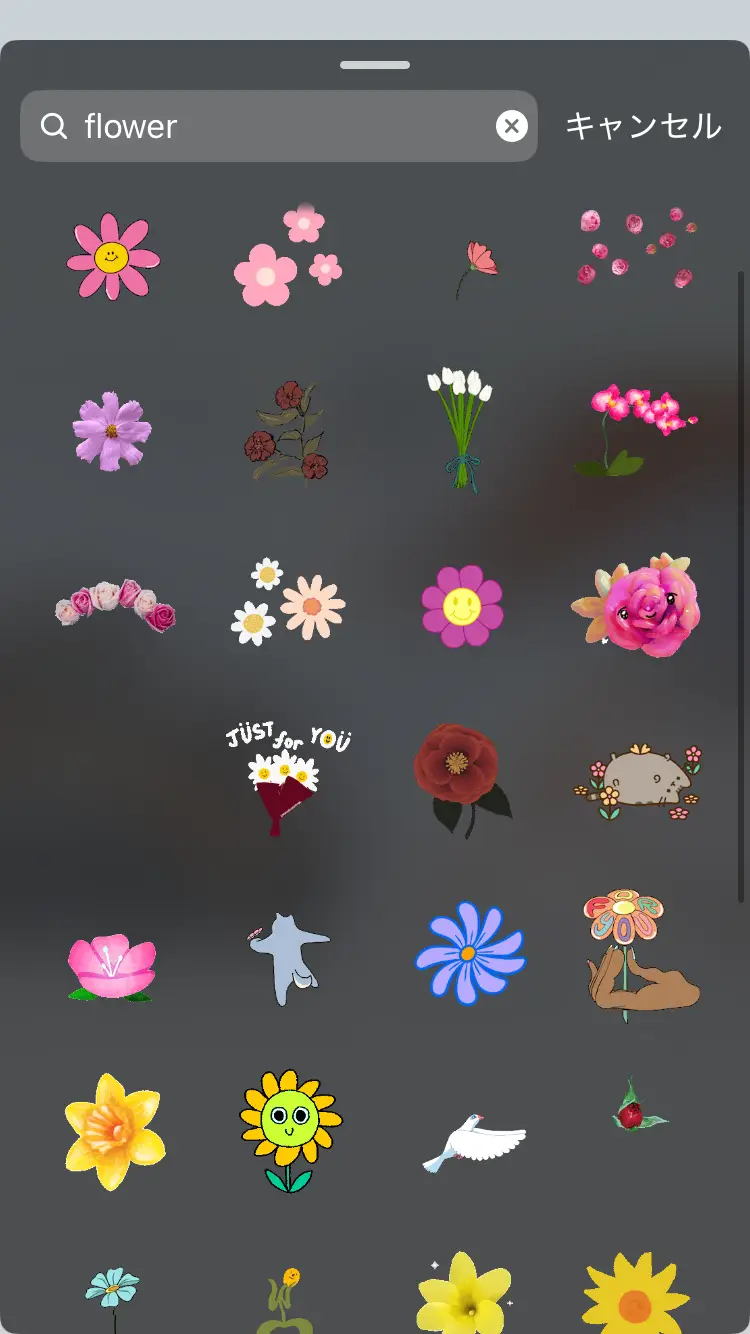This screenshot has width=750, height=1334.
Task: Select the blue purple daisy sticker
Action: tap(469, 953)
